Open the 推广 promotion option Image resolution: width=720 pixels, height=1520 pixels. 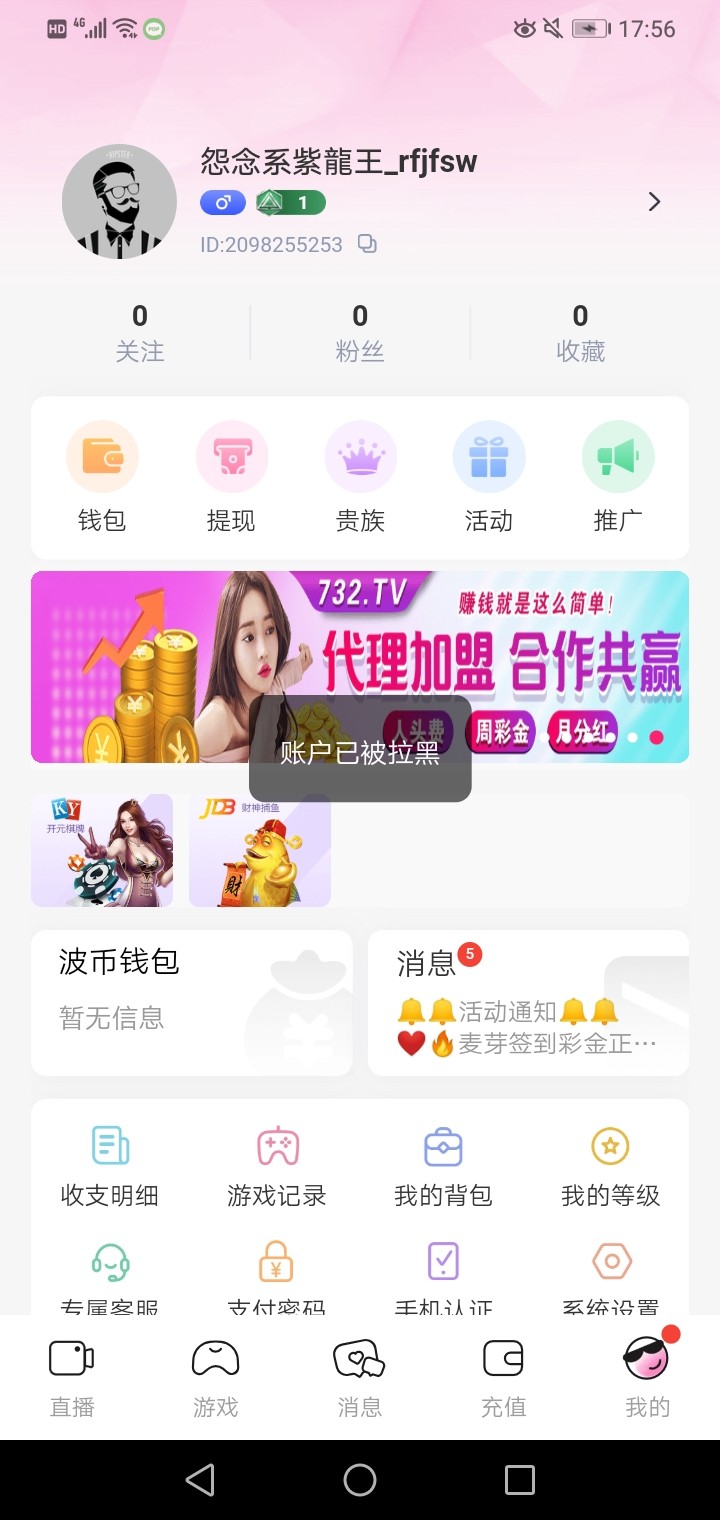tap(618, 477)
